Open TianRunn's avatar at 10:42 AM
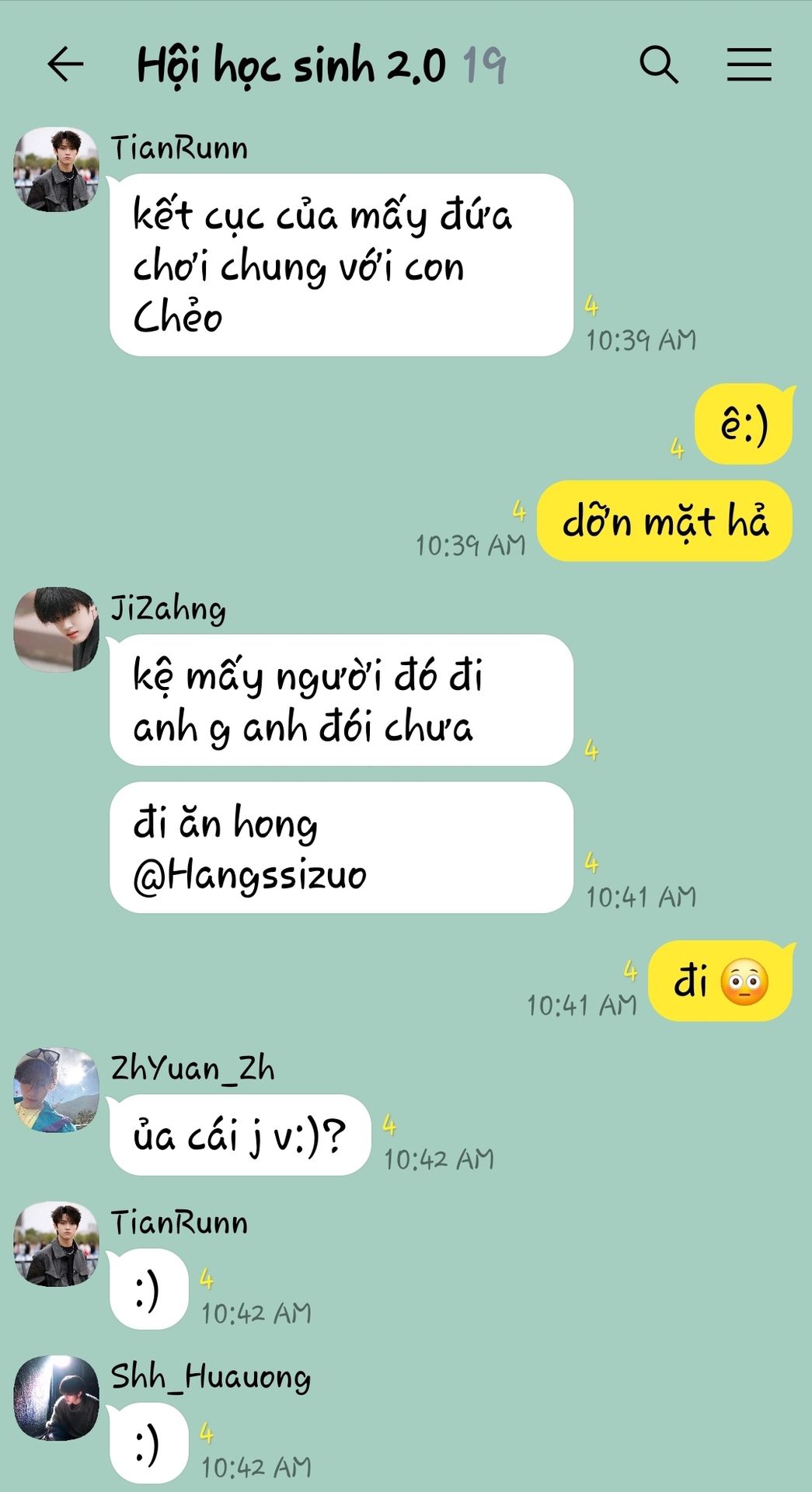 (x=57, y=1244)
